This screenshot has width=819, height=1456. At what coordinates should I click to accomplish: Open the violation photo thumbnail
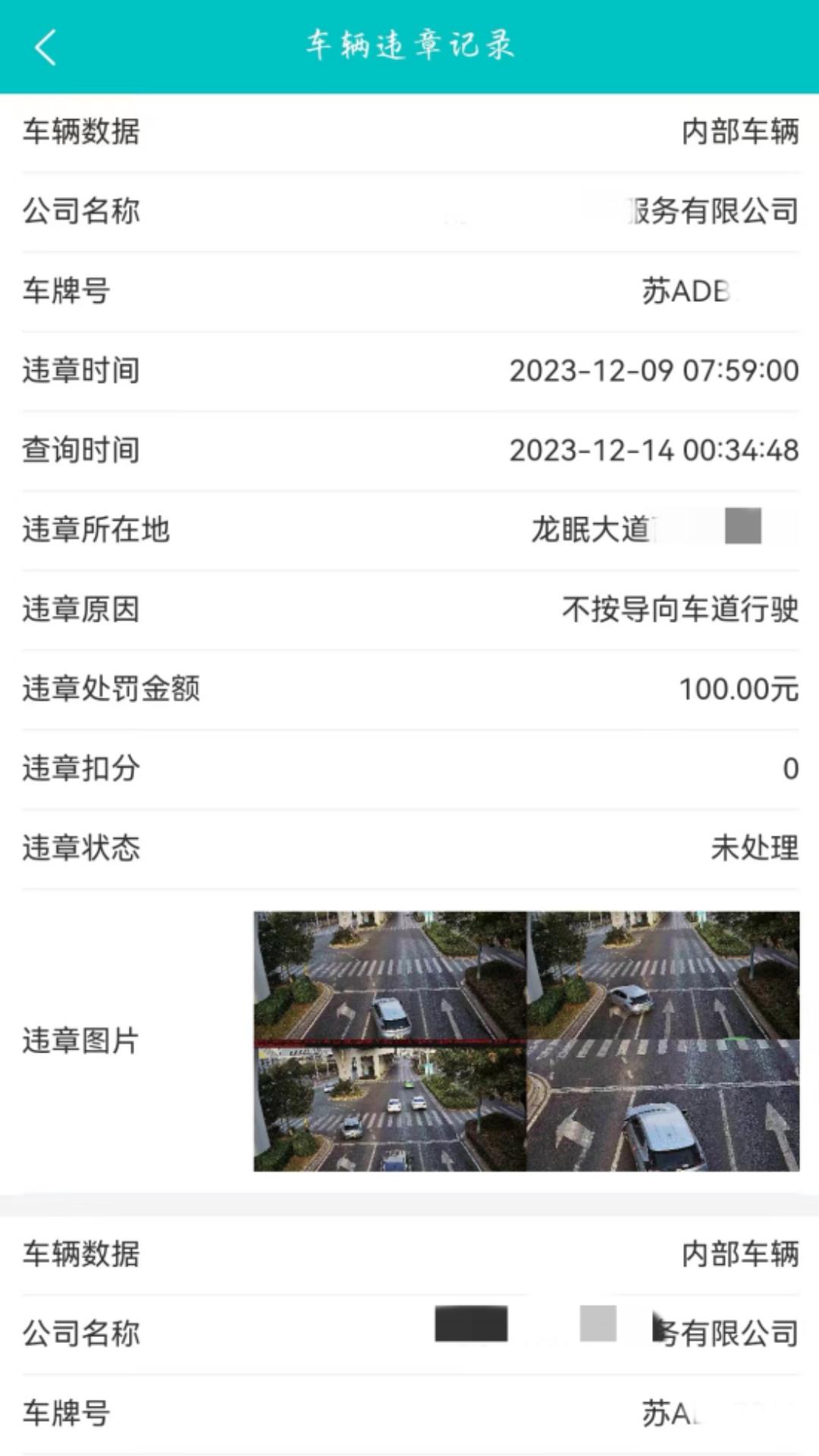pos(526,1040)
